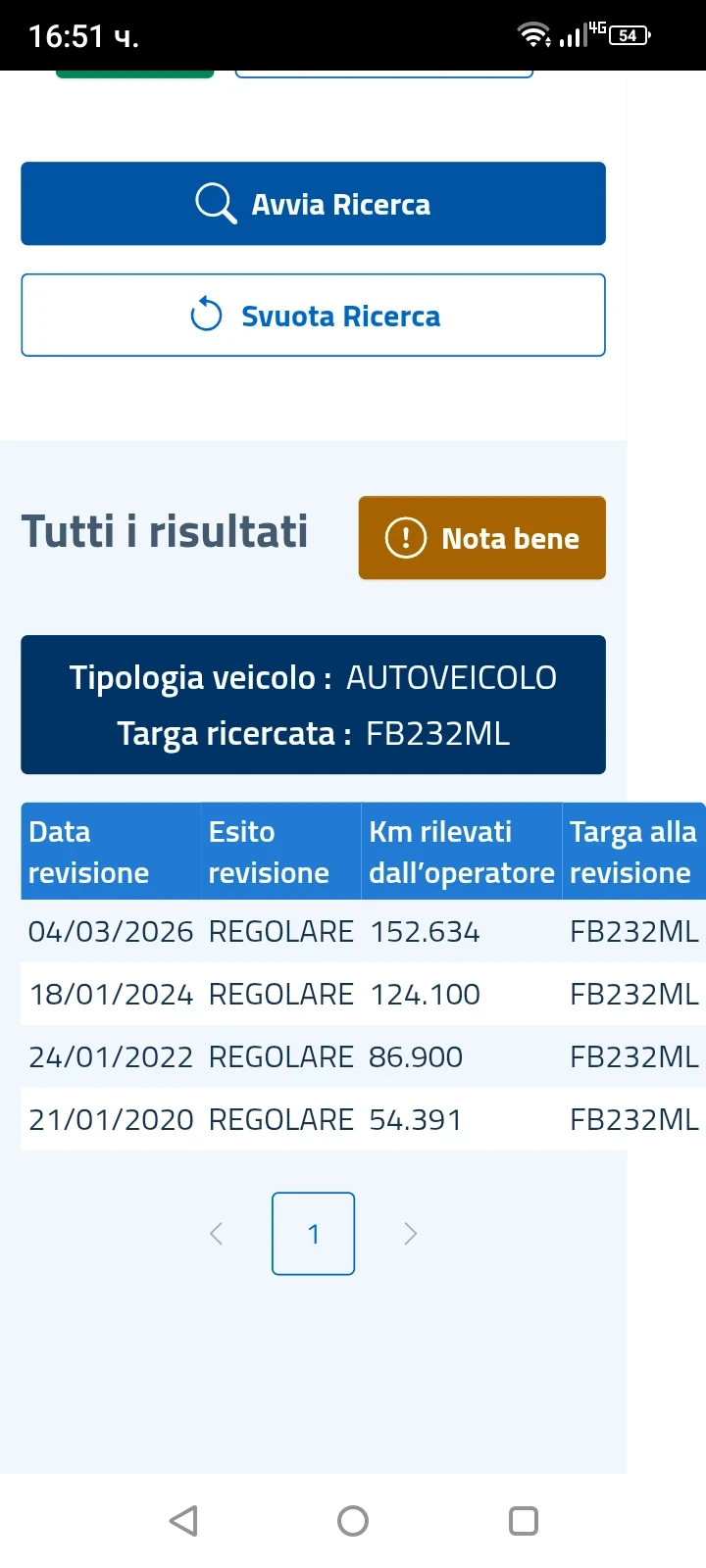Open the Nota bene notice
Image resolution: width=706 pixels, height=1568 pixels.
pyautogui.click(x=481, y=538)
